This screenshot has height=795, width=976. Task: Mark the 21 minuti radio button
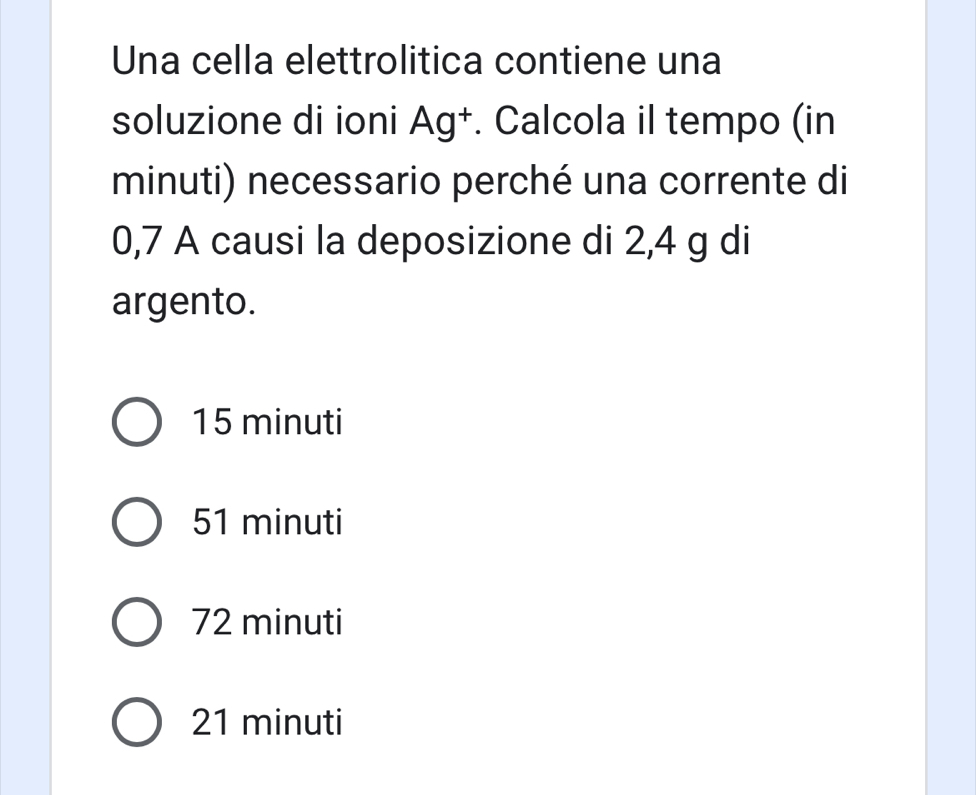coord(137,722)
